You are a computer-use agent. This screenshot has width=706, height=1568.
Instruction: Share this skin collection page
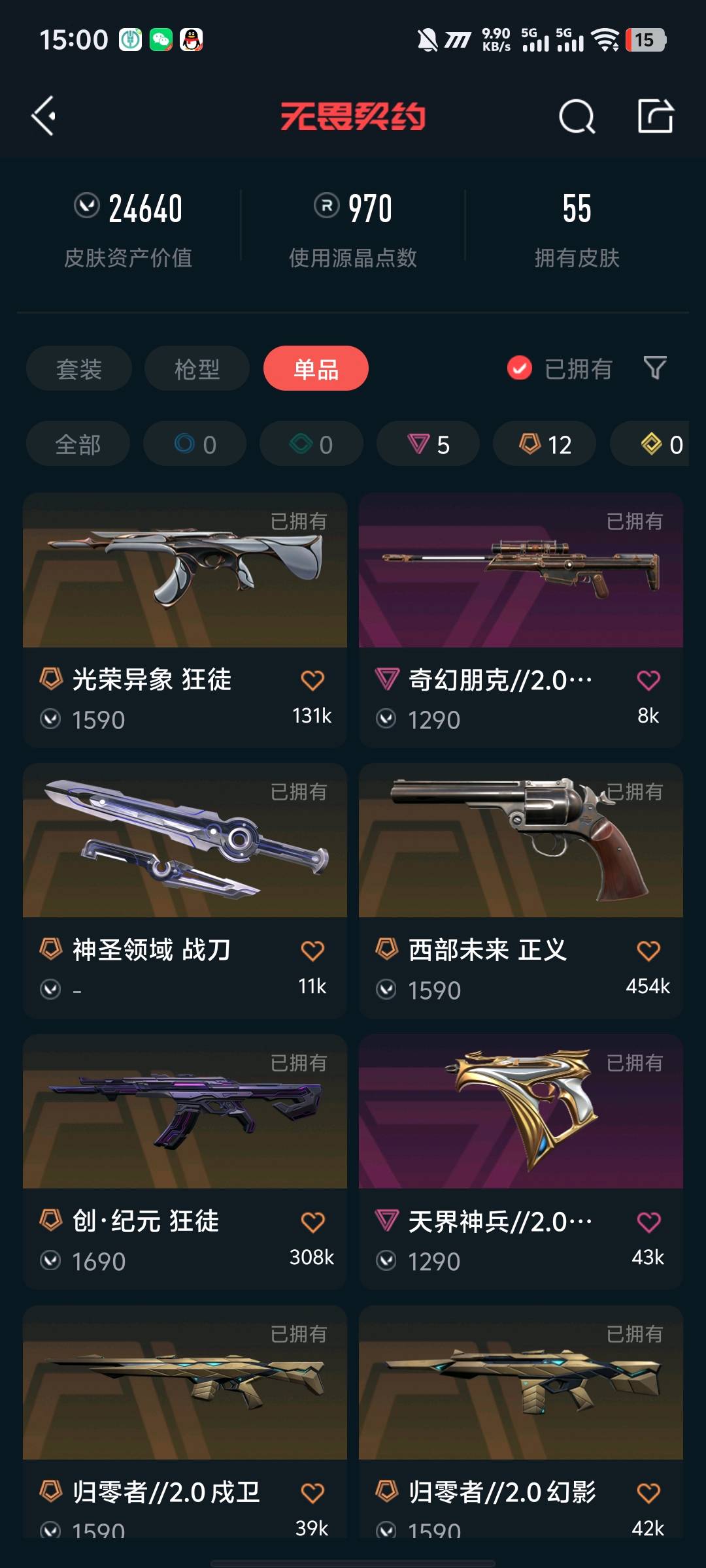[655, 116]
